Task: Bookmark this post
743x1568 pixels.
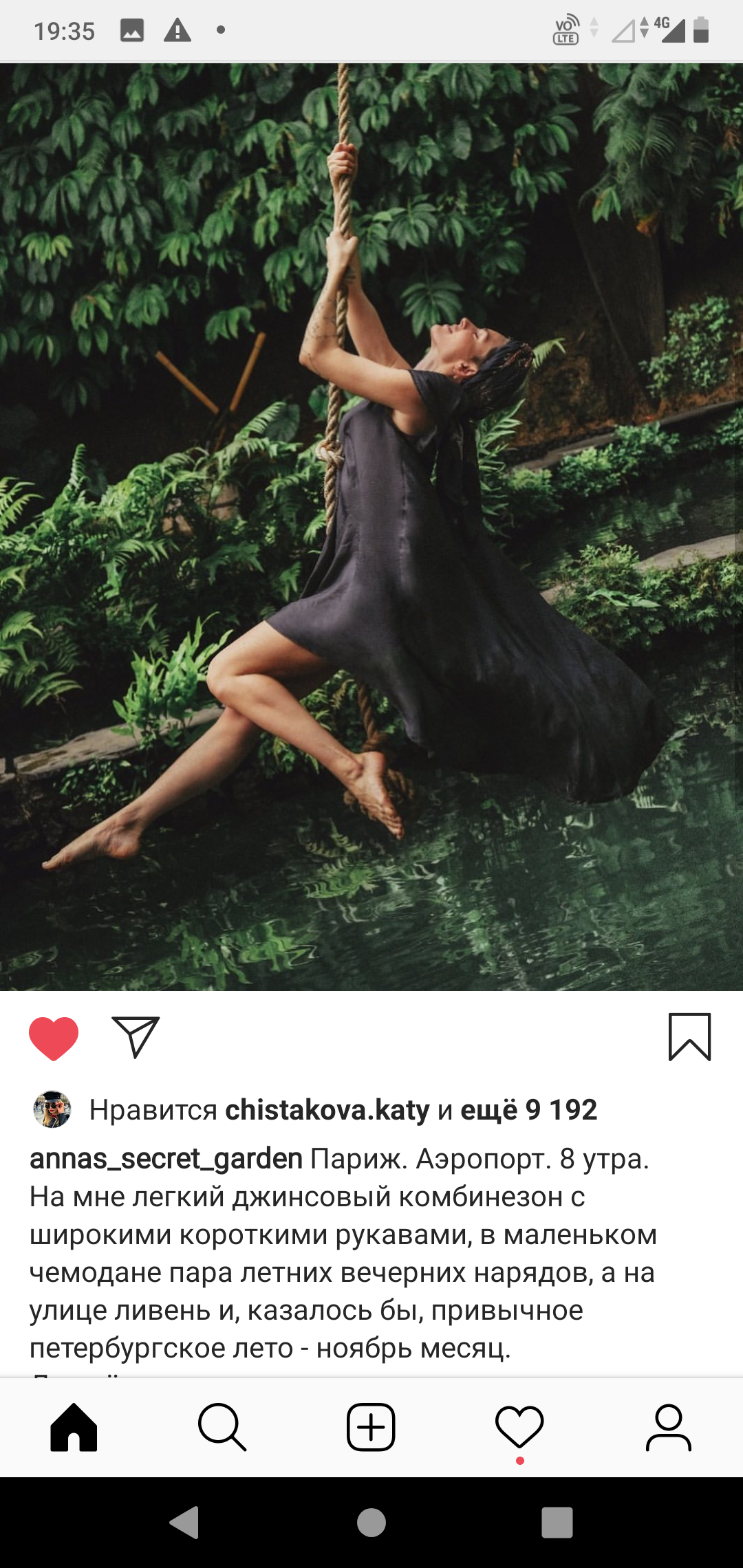Action: [689, 1037]
